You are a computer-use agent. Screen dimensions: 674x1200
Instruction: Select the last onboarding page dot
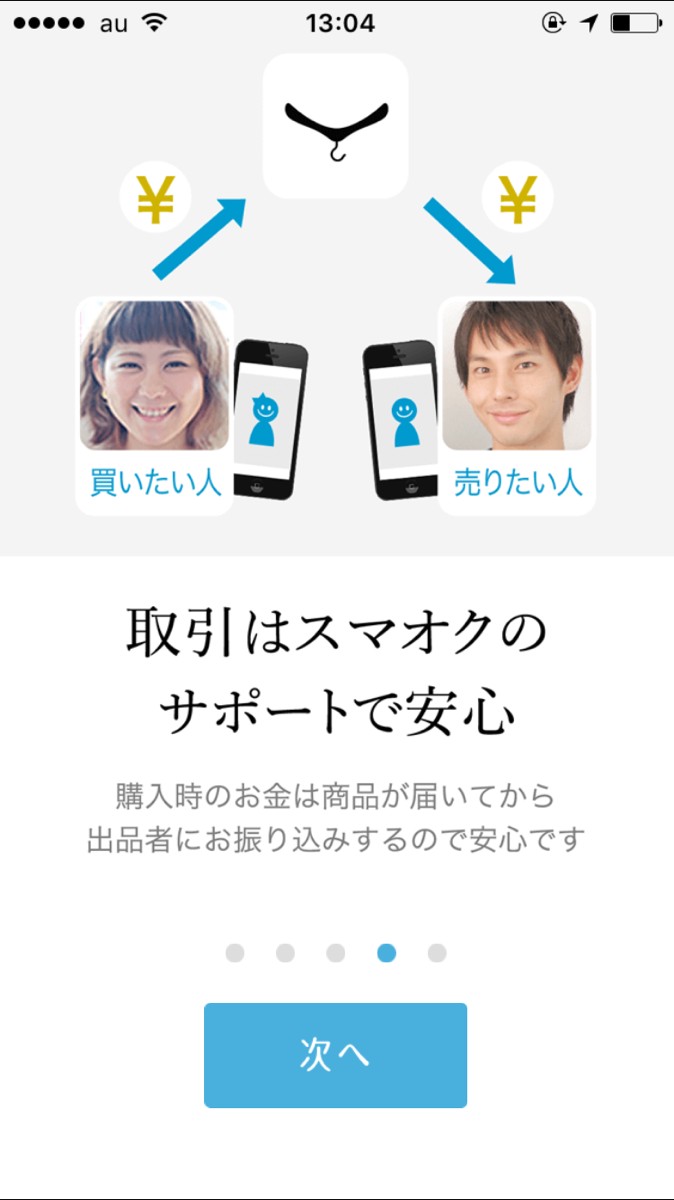click(x=437, y=953)
